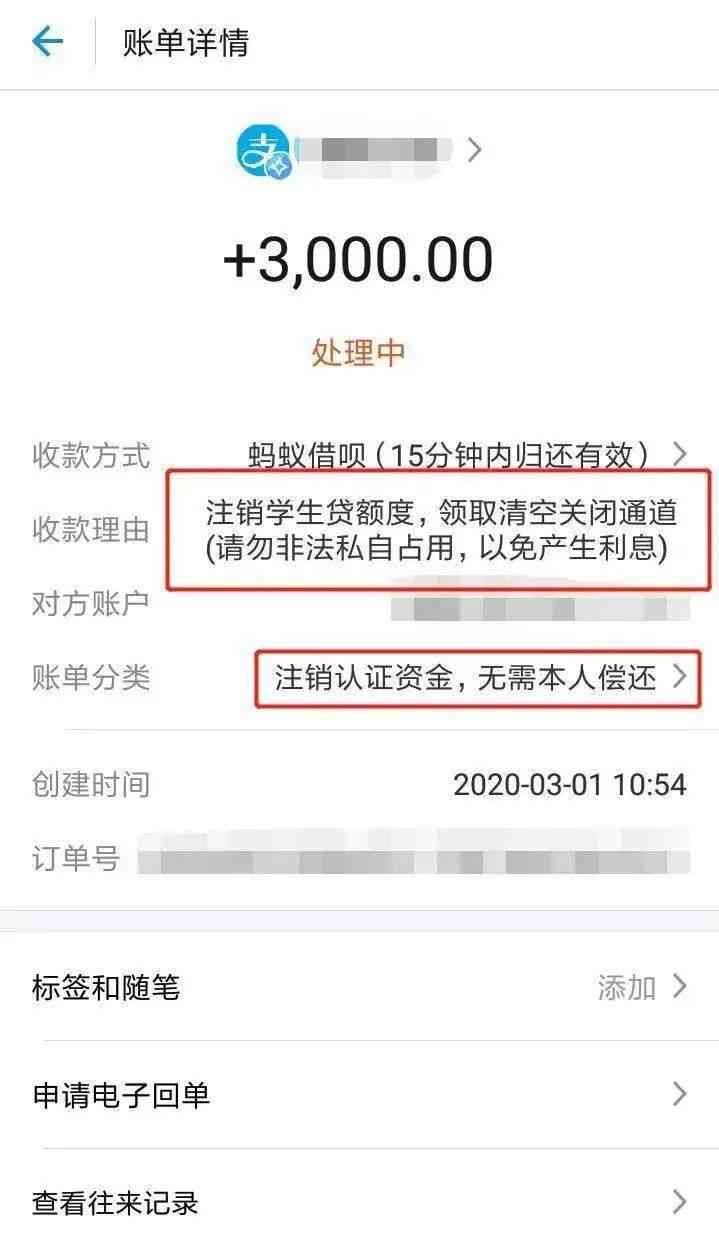This screenshot has width=719, height=1256.
Task: Go back from the 账单详情 page
Action: [47, 42]
